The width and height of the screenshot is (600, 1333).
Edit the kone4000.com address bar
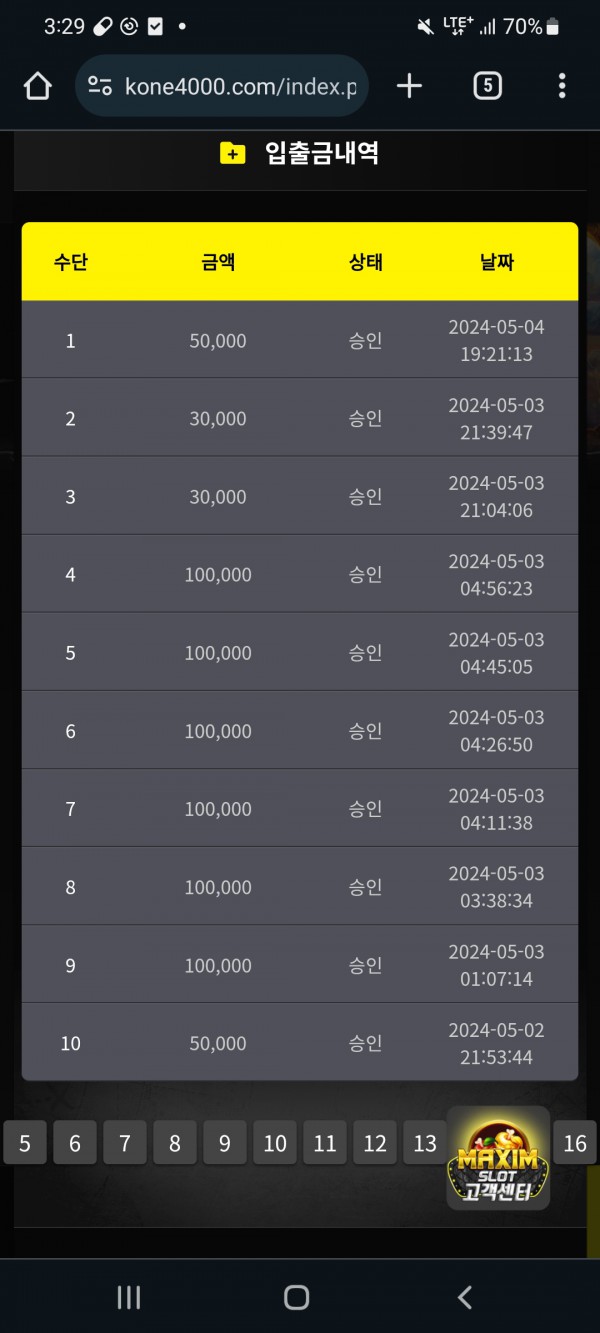[238, 87]
